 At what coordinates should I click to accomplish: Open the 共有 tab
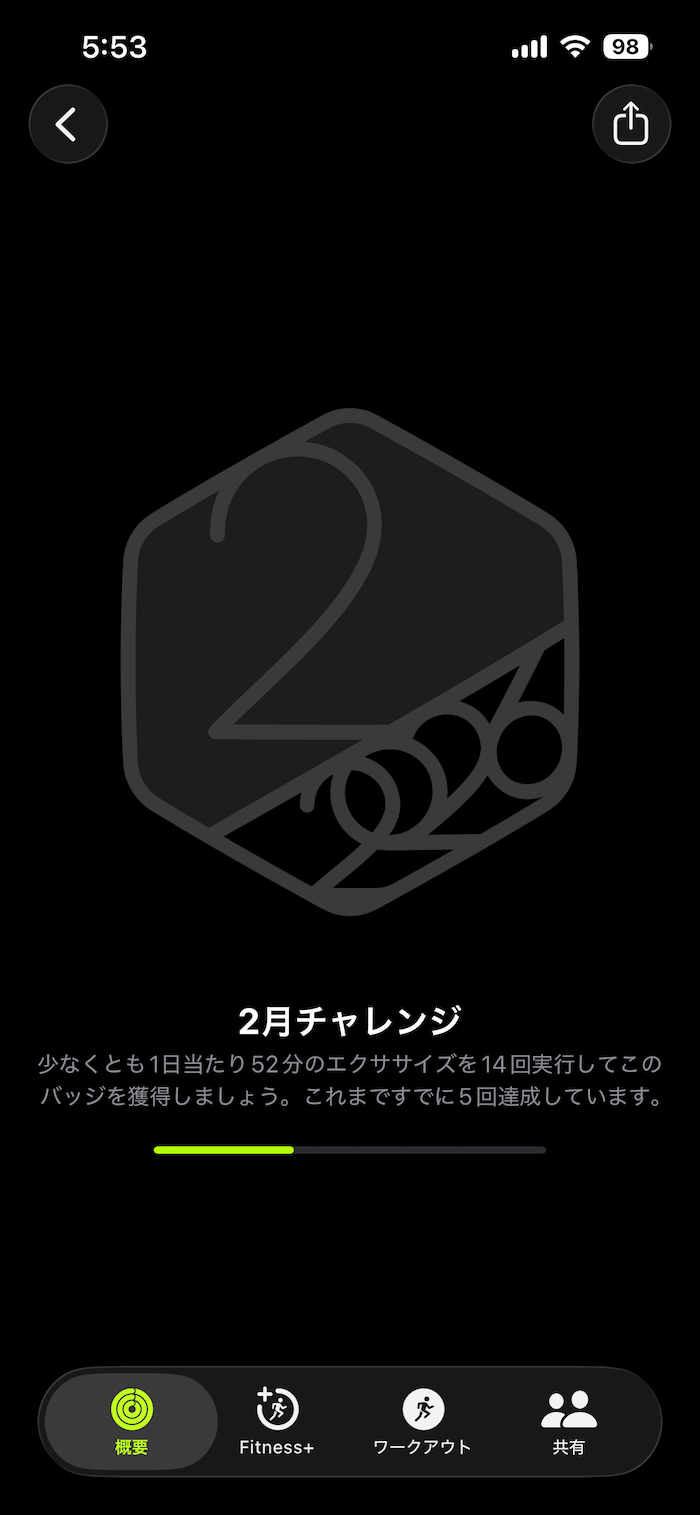568,1421
